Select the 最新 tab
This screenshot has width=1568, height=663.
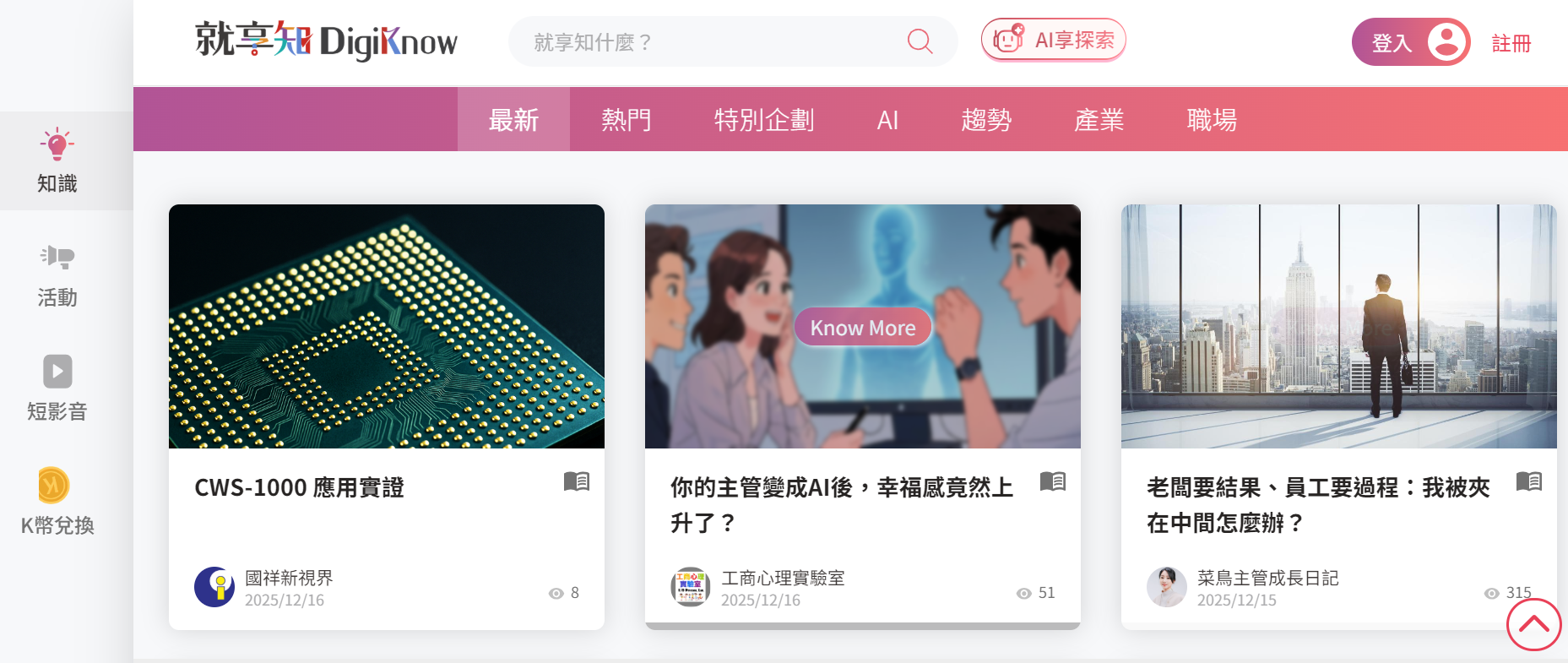513,120
